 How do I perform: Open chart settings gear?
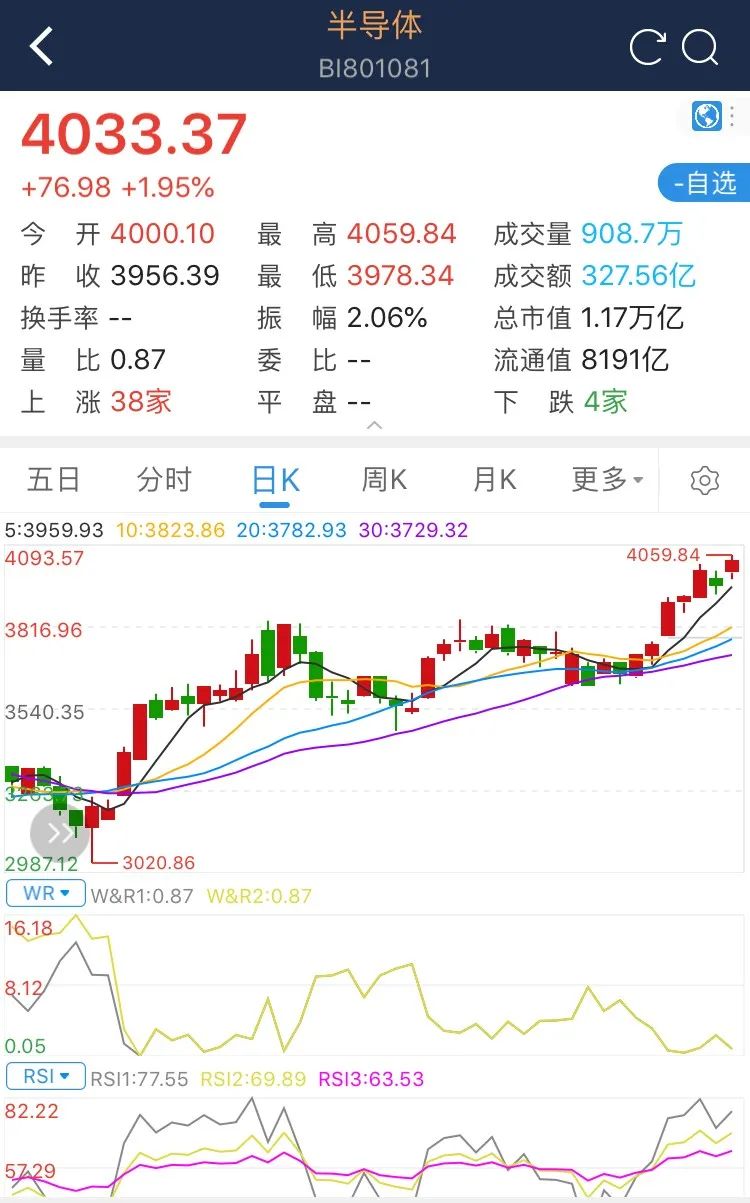pyautogui.click(x=705, y=481)
